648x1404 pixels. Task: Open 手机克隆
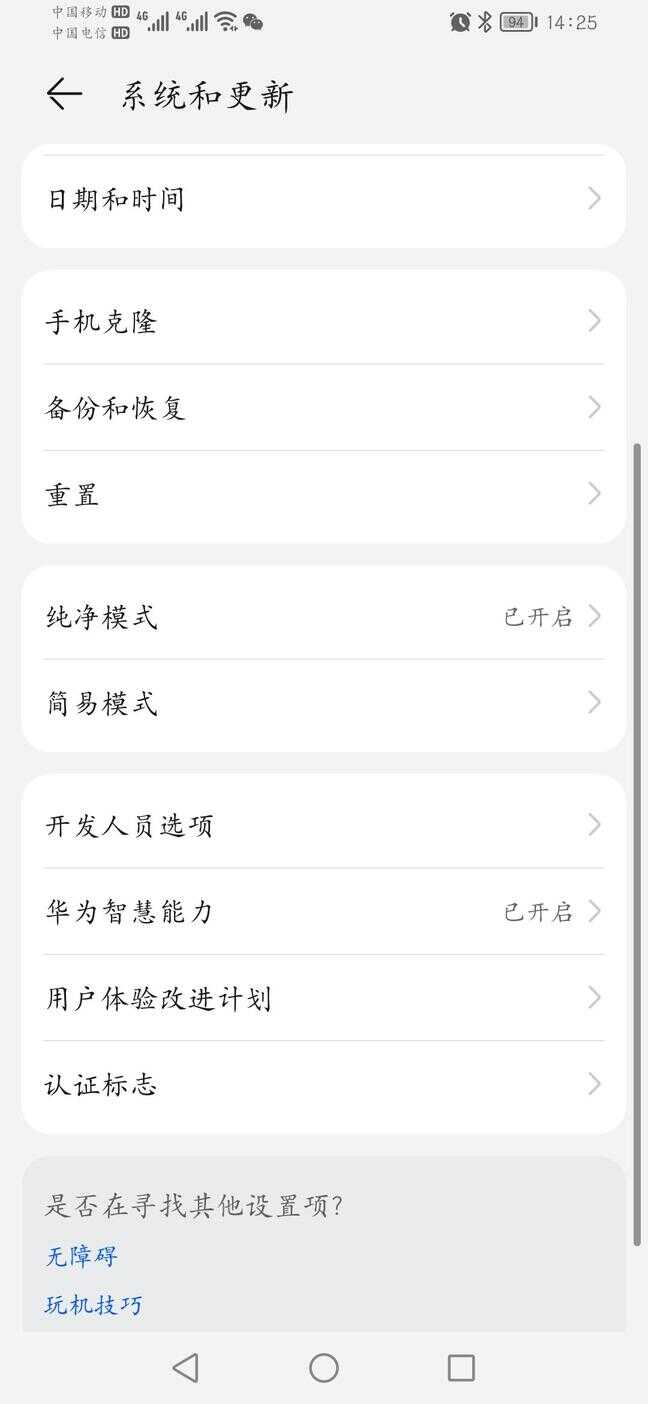323,322
